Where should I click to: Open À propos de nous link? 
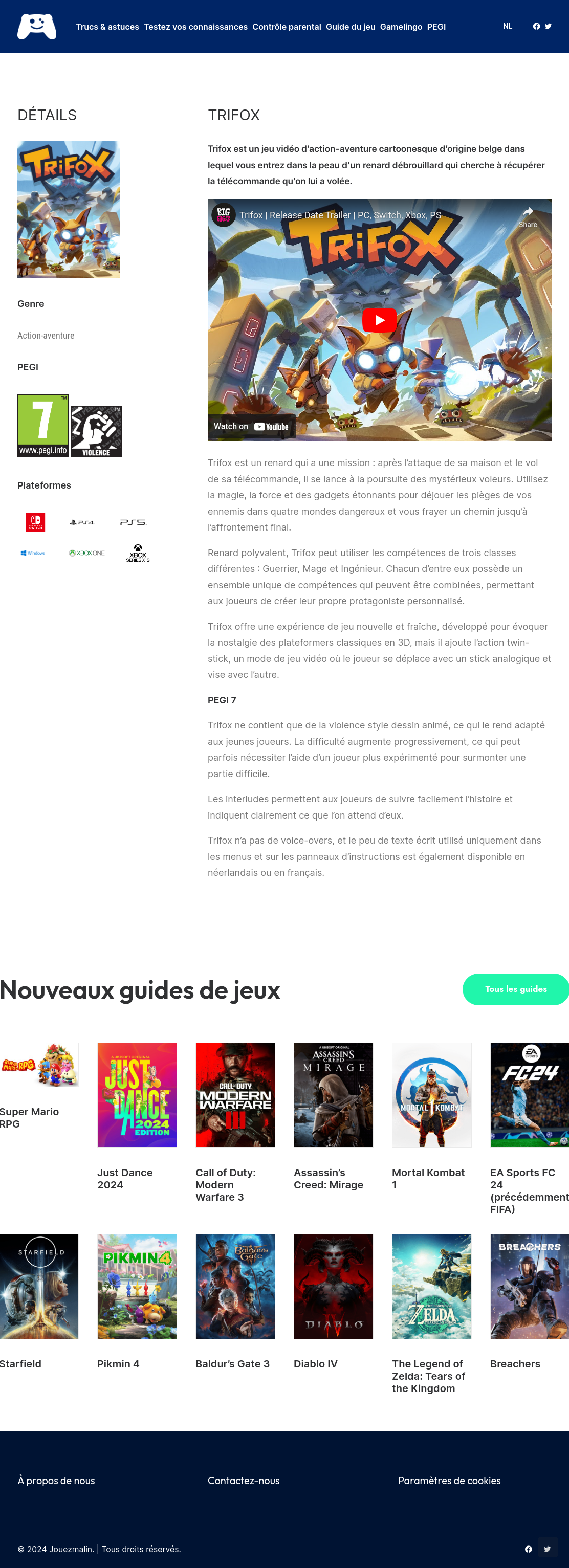(x=56, y=1481)
